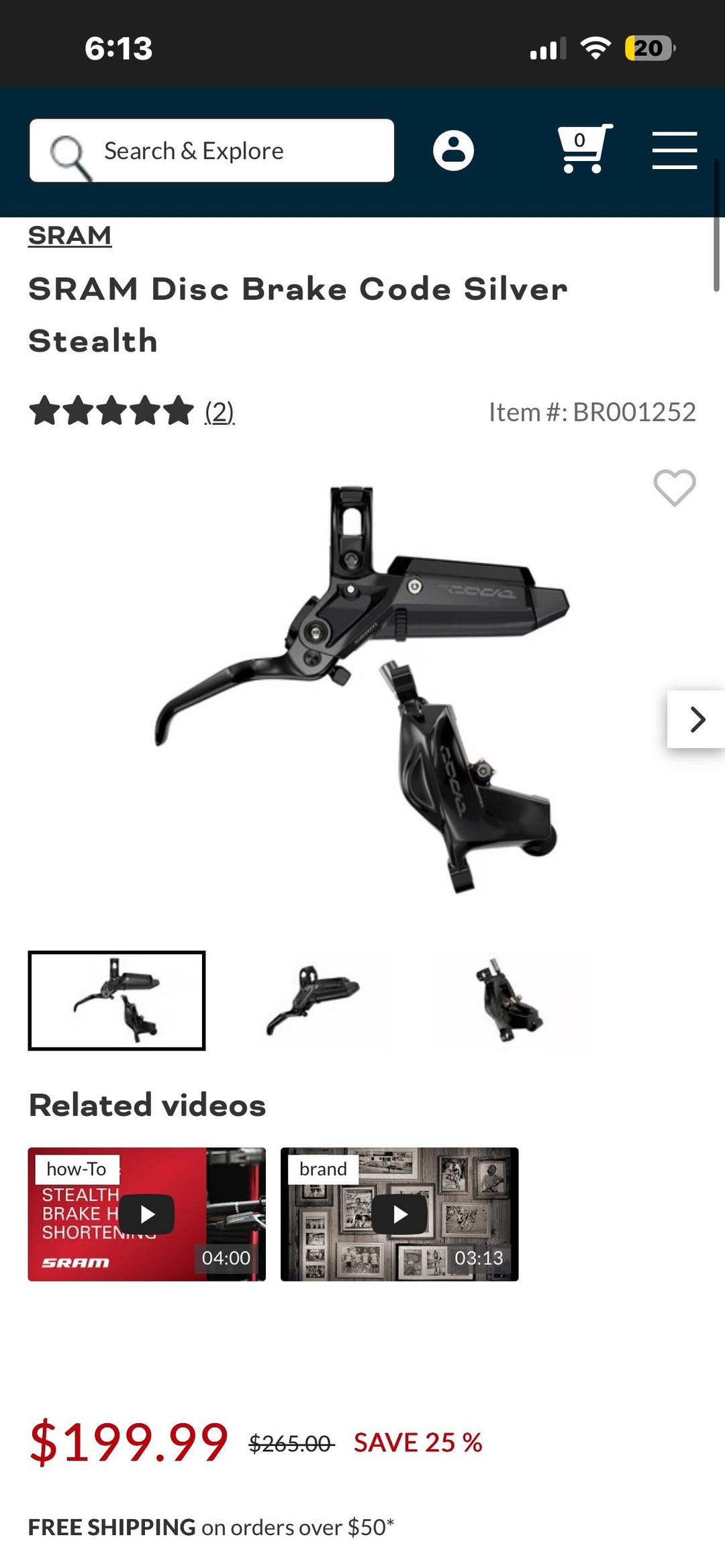Select the brake caliper only thumbnail

click(510, 1000)
